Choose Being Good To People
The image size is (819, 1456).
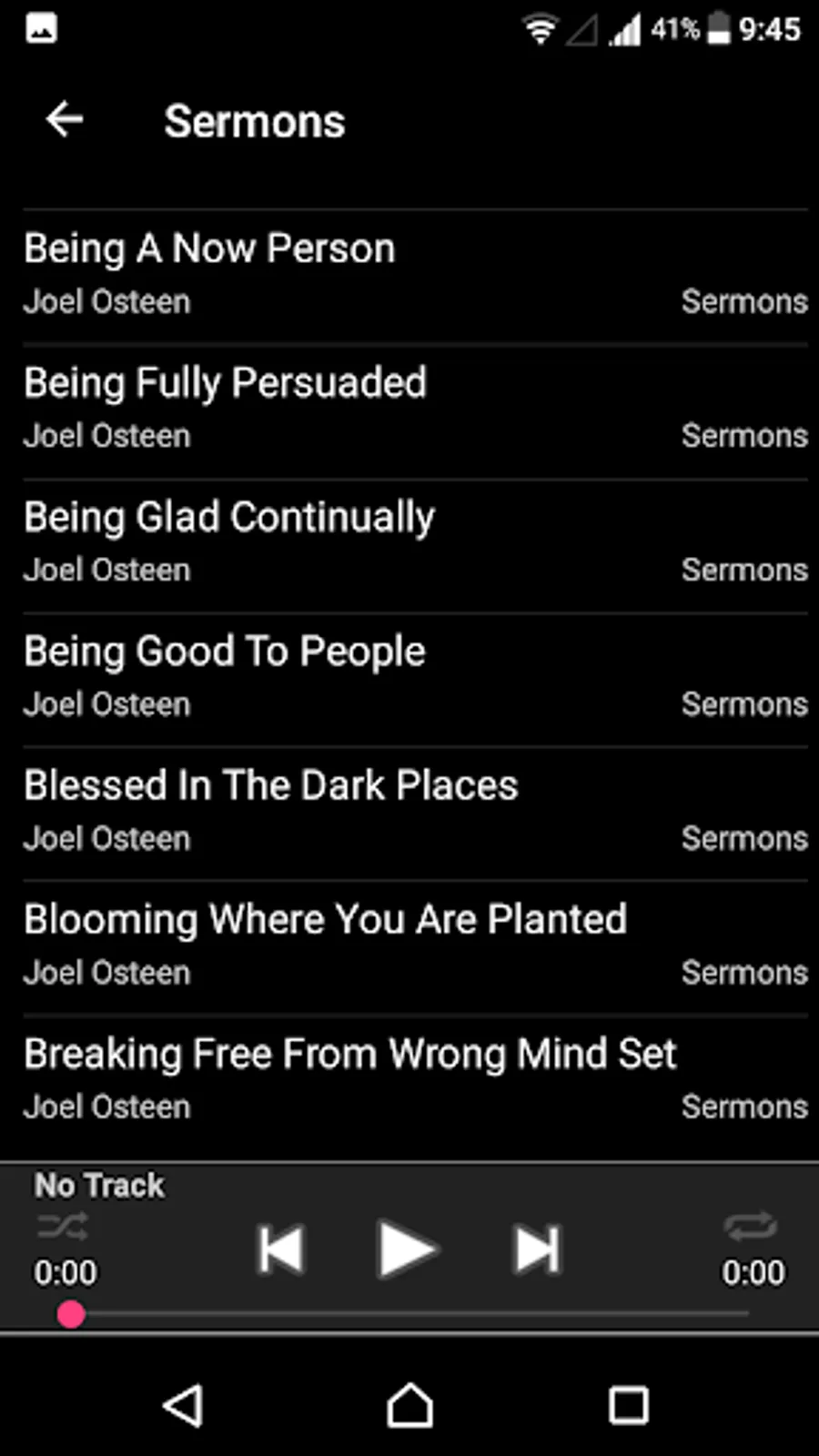pos(414,678)
